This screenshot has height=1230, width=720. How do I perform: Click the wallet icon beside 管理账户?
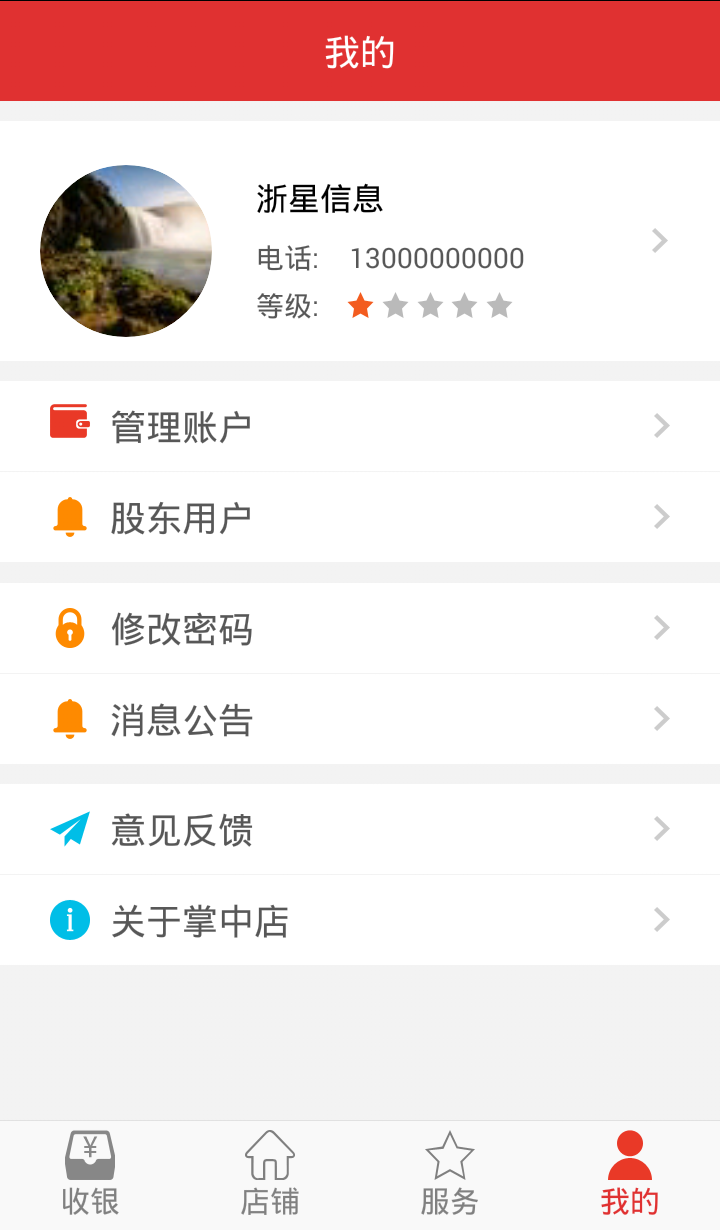point(68,425)
